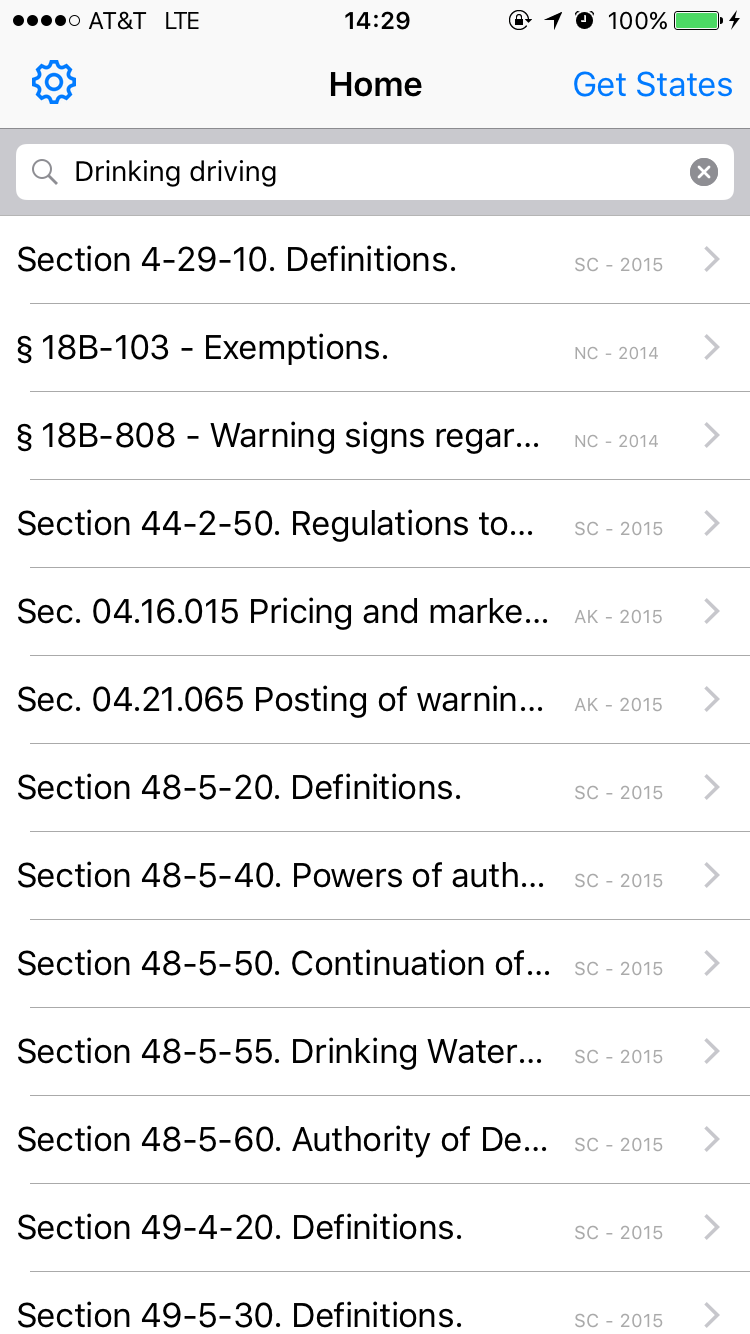Expand the § 18B-103 Exemptions entry
750x1334 pixels.
[375, 347]
